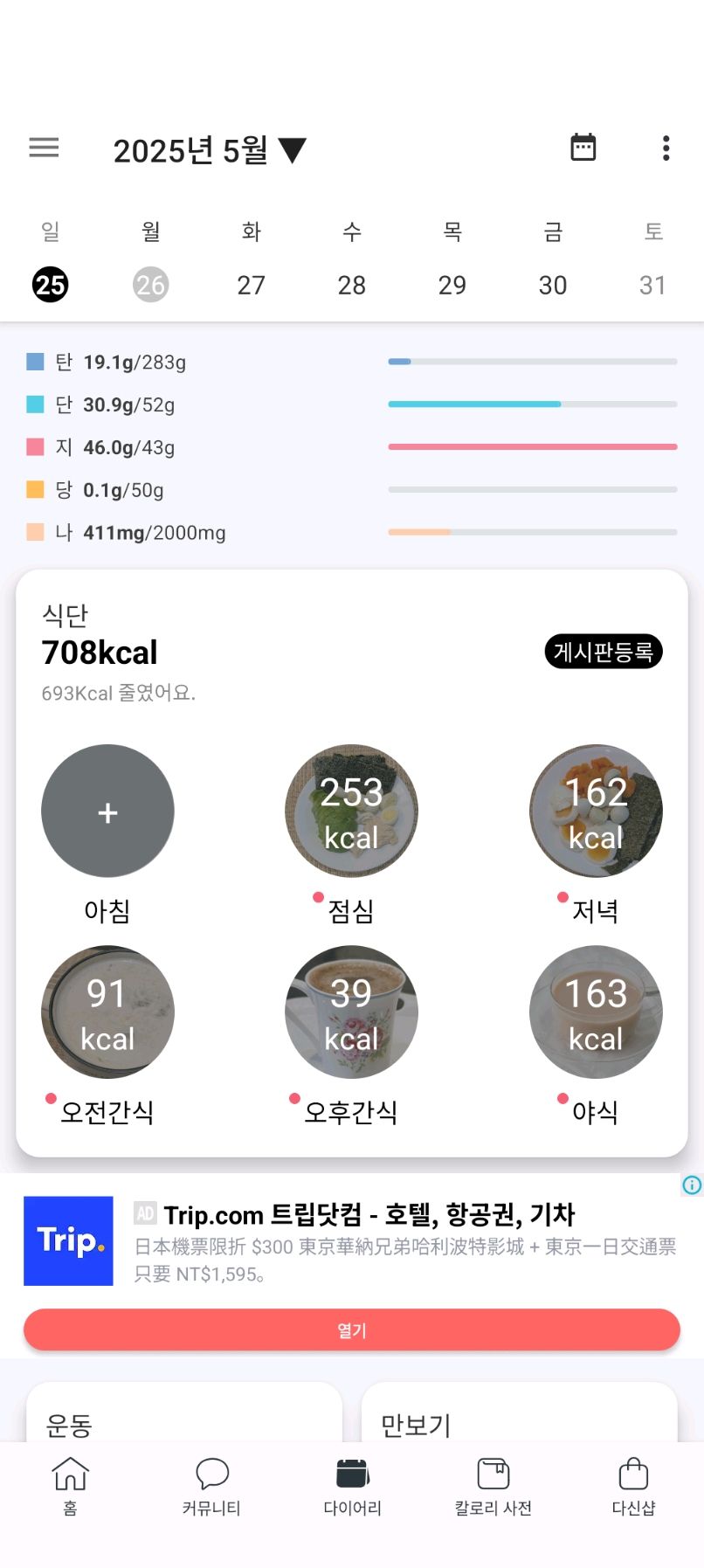704x1568 pixels.
Task: Switch to the 커뮤니티 tab
Action: (x=211, y=1487)
